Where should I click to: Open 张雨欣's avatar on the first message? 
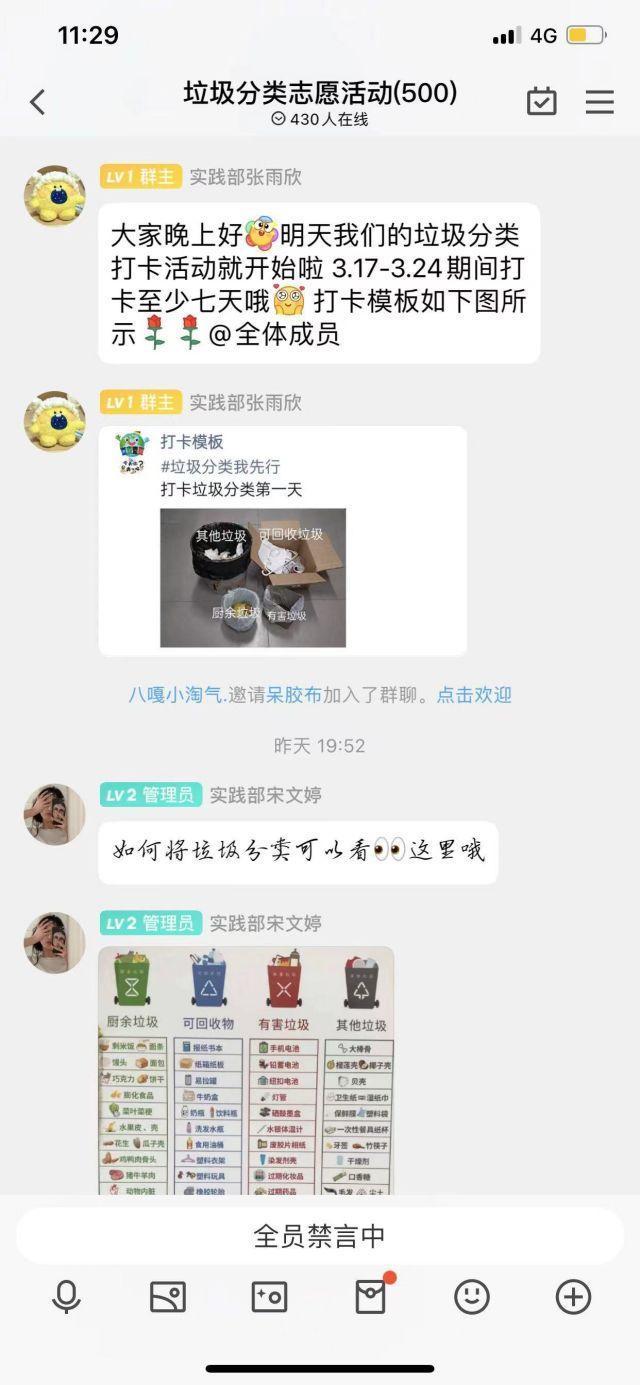pos(55,196)
